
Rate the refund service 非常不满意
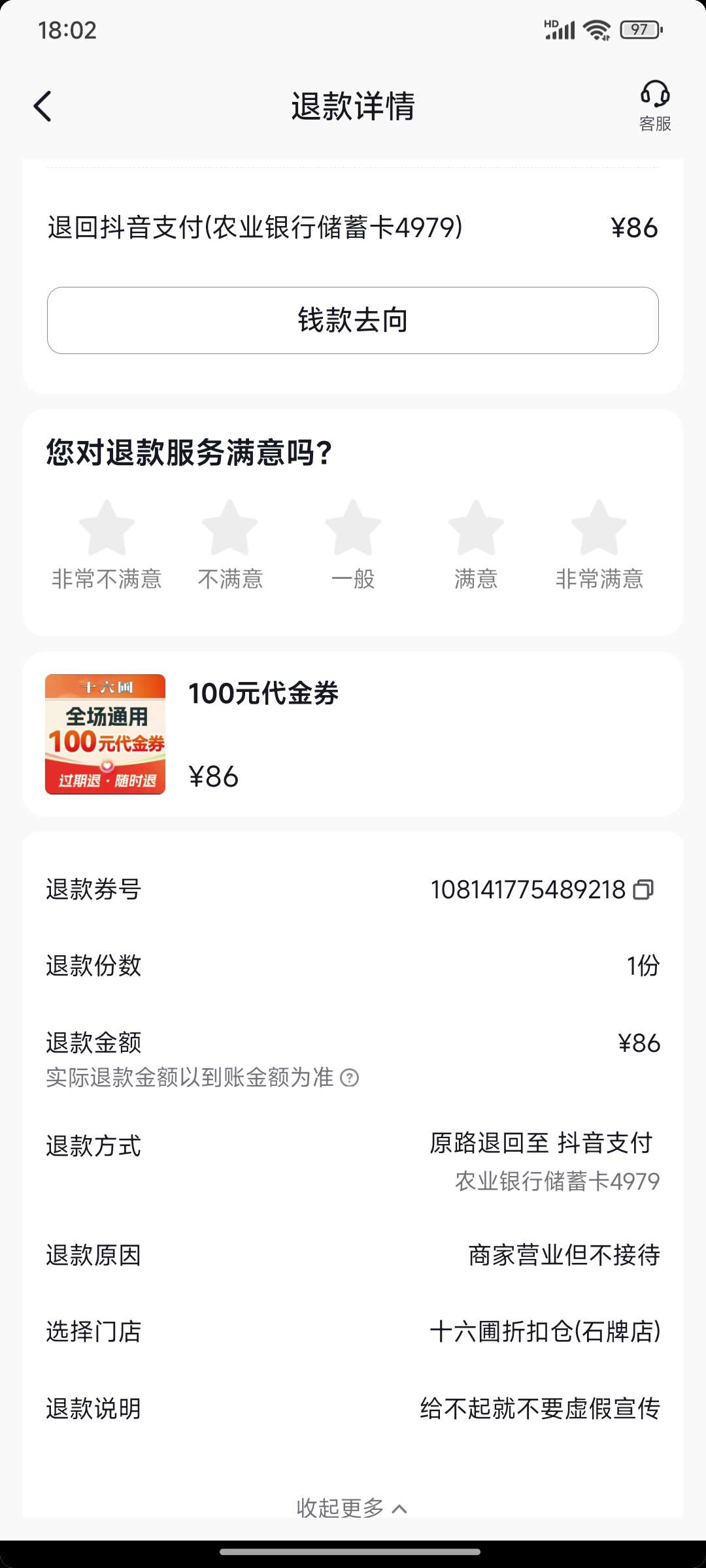tap(107, 529)
